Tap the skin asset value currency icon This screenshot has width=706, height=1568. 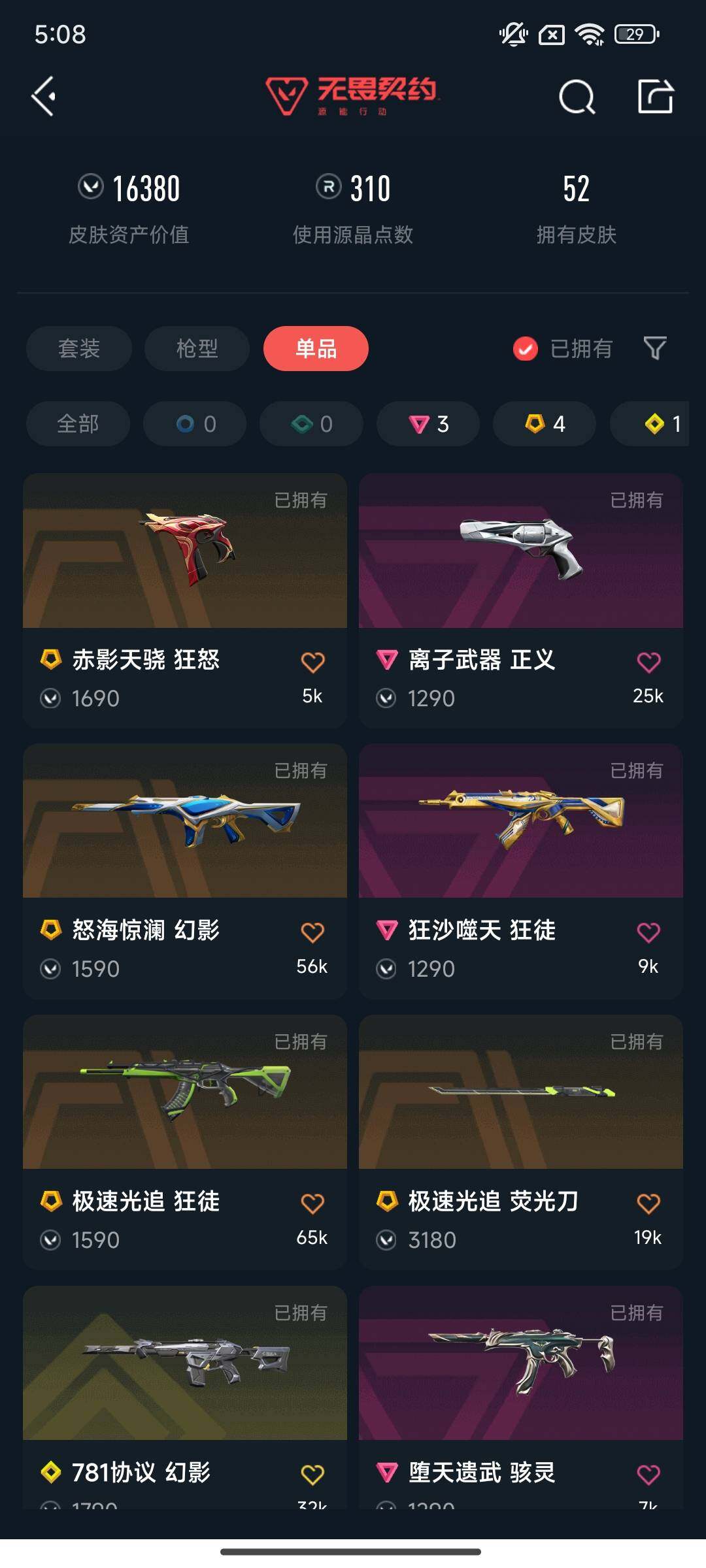click(x=91, y=188)
